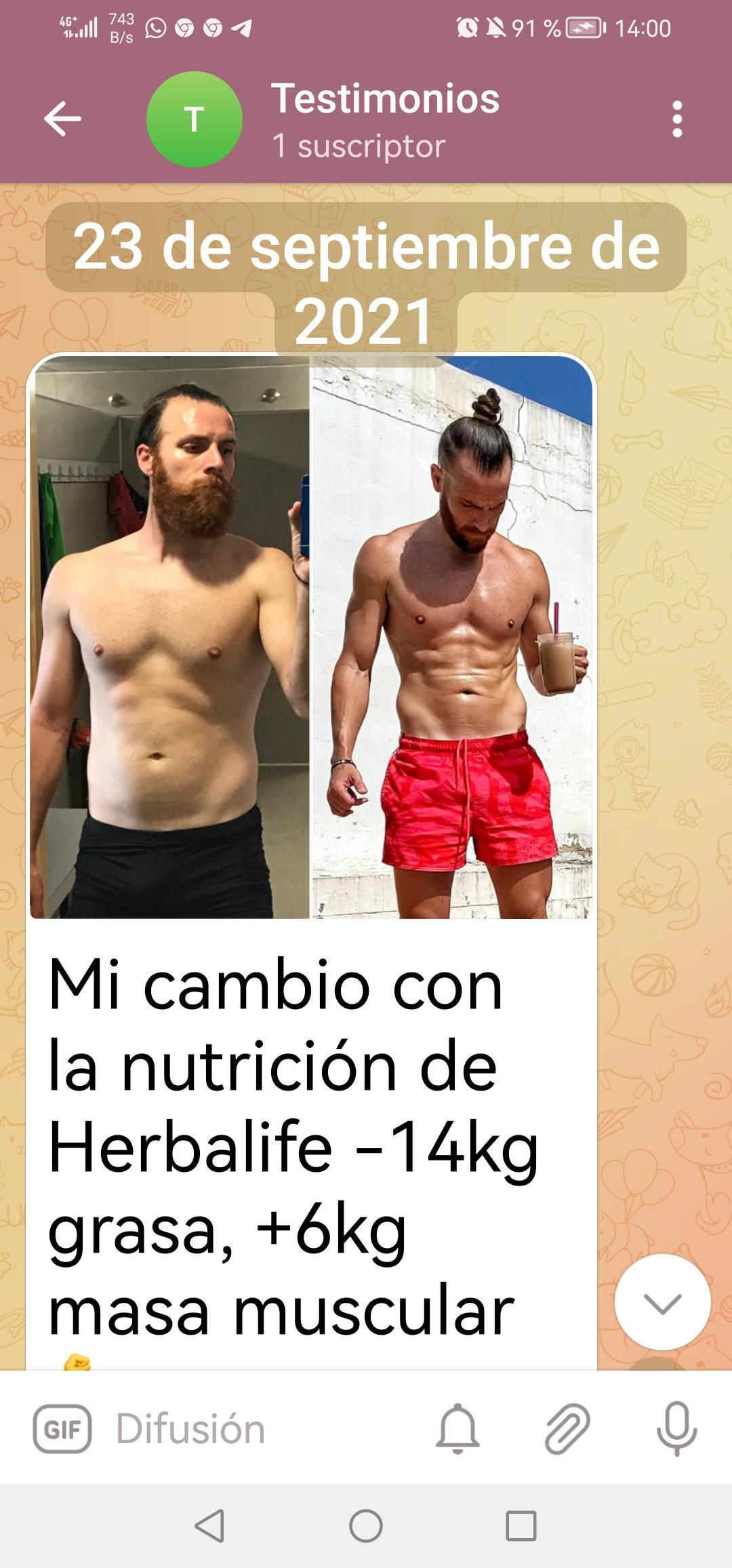
Task: Open the Testimonios channel profile
Action: click(x=384, y=119)
